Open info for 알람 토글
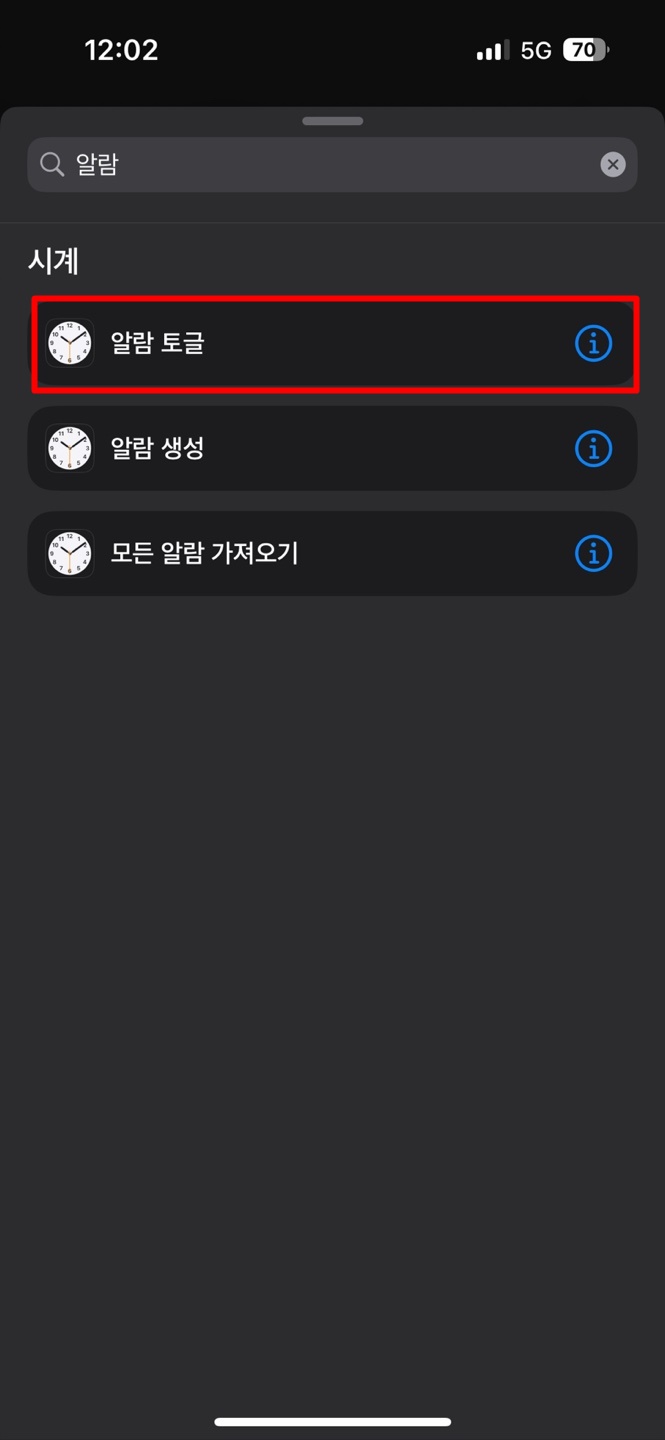 click(x=593, y=343)
